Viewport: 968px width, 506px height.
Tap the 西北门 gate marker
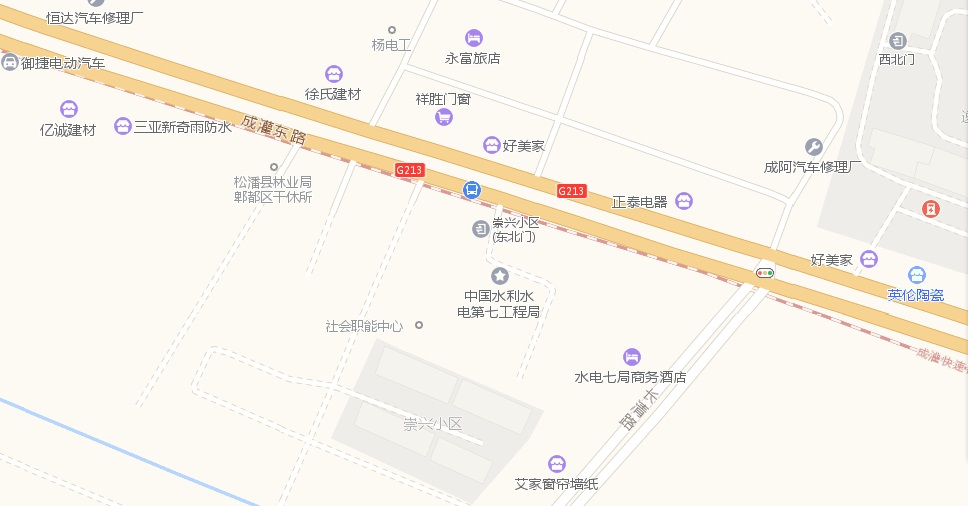pyautogui.click(x=898, y=40)
